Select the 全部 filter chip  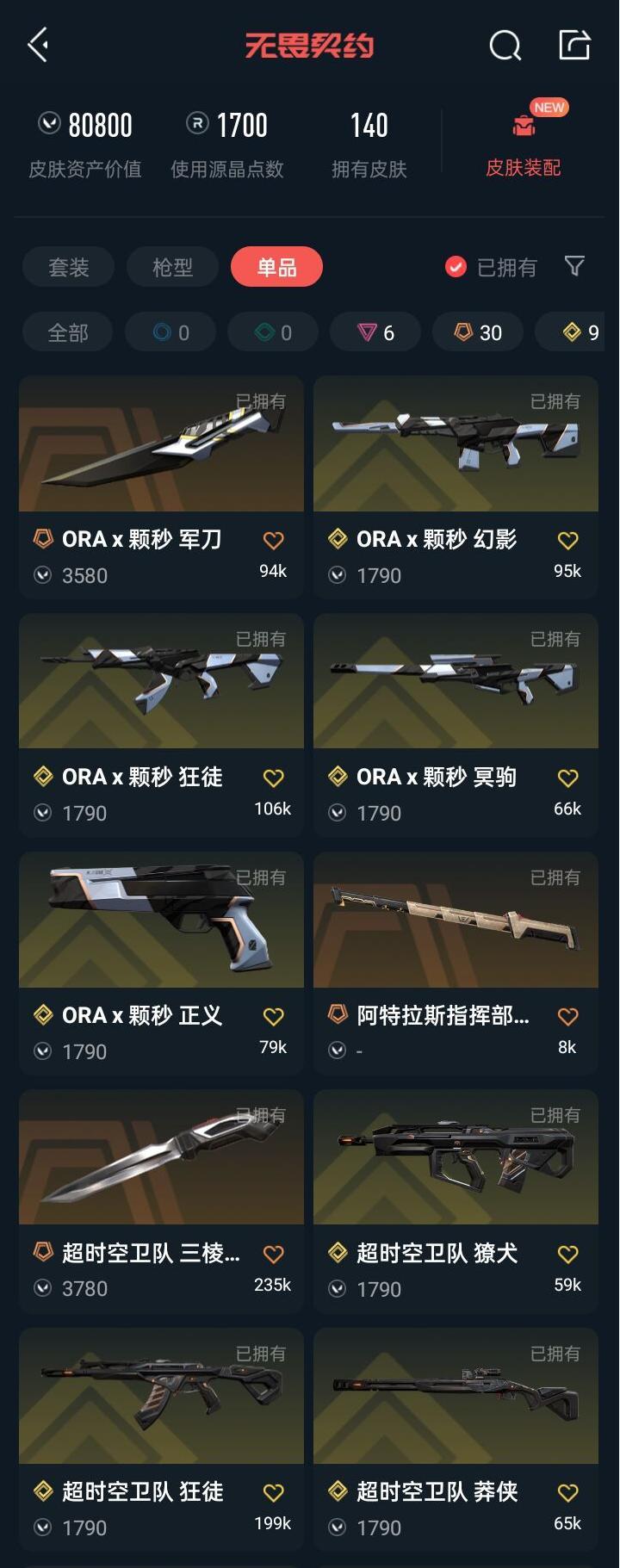(67, 332)
